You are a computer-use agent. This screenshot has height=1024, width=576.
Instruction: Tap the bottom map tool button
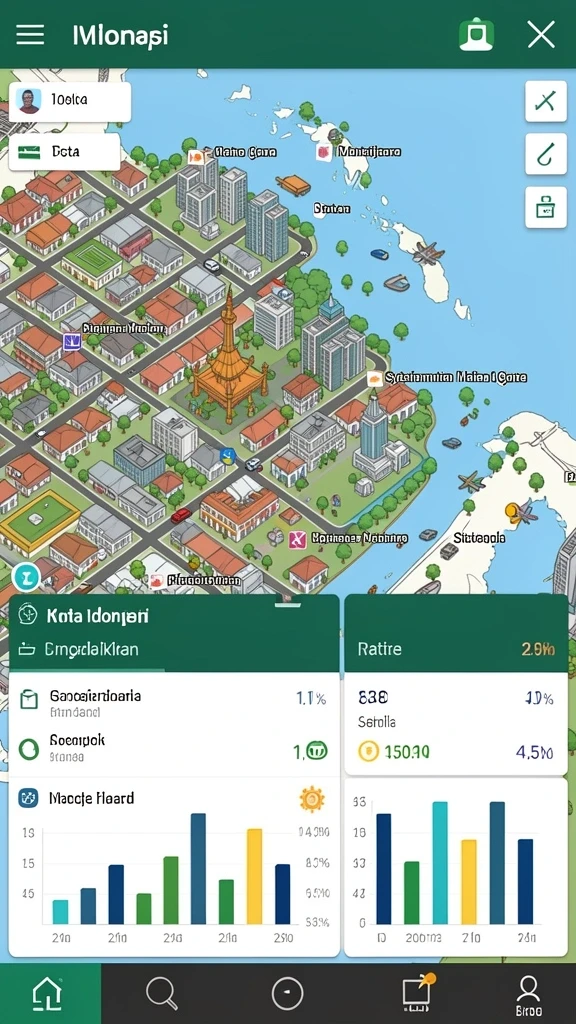(x=545, y=208)
